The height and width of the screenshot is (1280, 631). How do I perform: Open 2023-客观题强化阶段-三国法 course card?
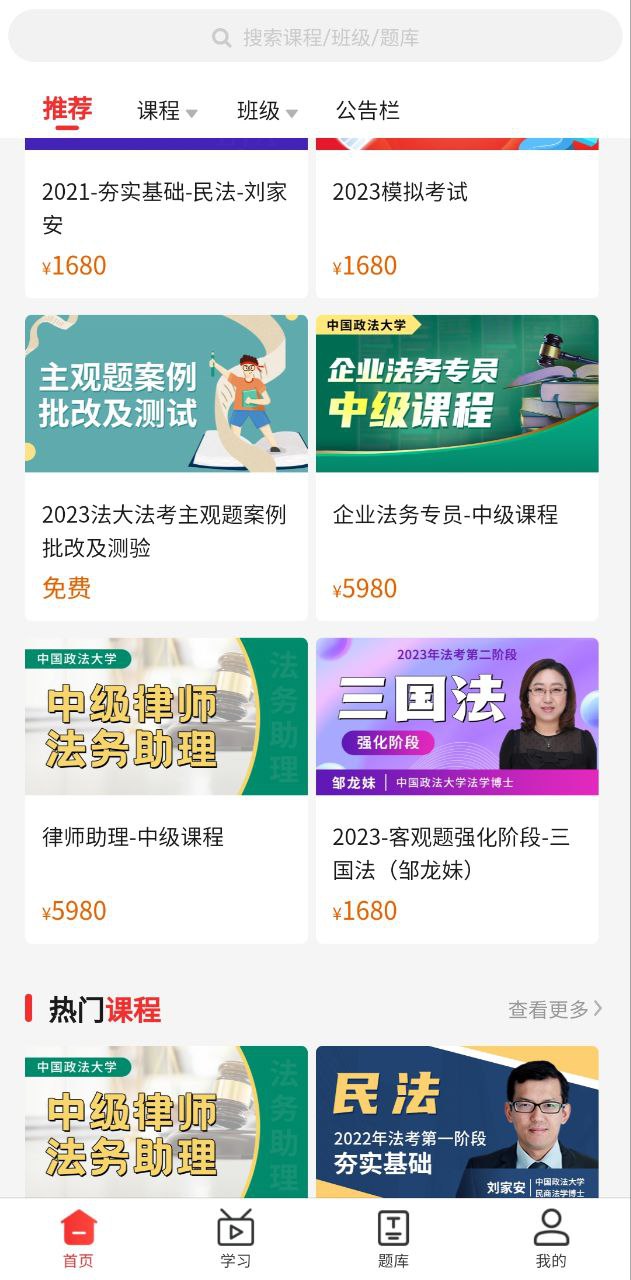457,790
